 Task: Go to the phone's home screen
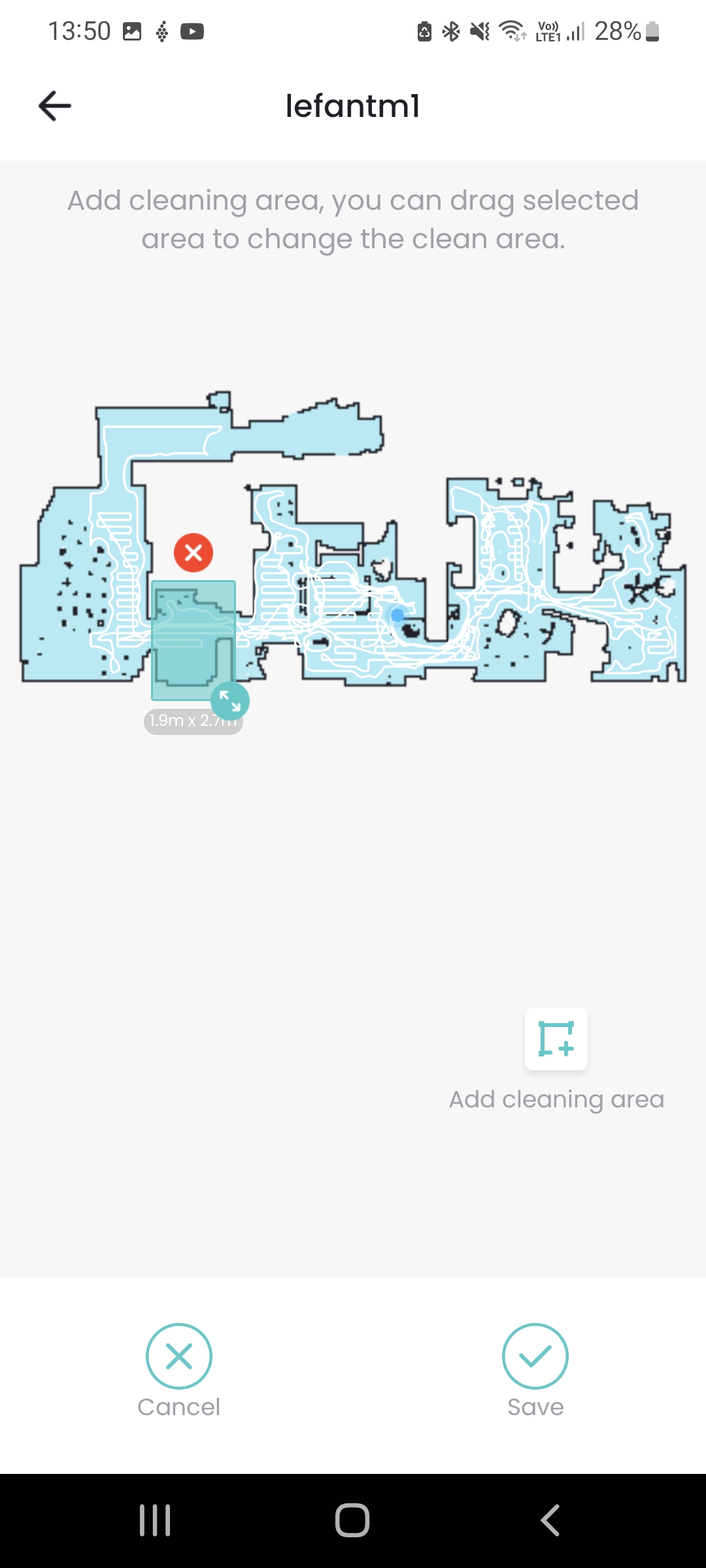352,1520
